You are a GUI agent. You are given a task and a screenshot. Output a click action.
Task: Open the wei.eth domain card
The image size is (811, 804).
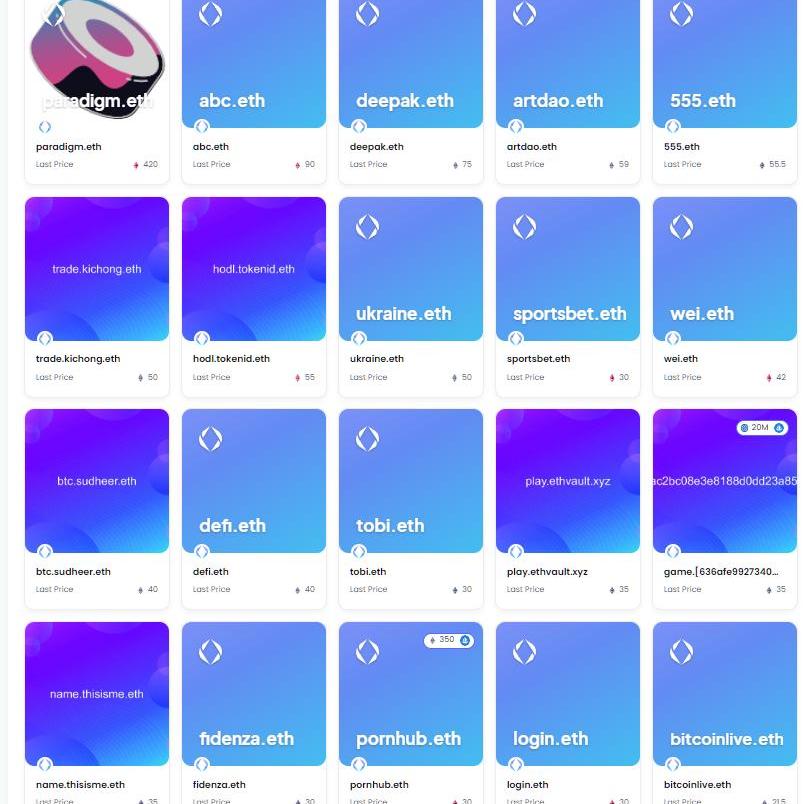[x=725, y=269]
